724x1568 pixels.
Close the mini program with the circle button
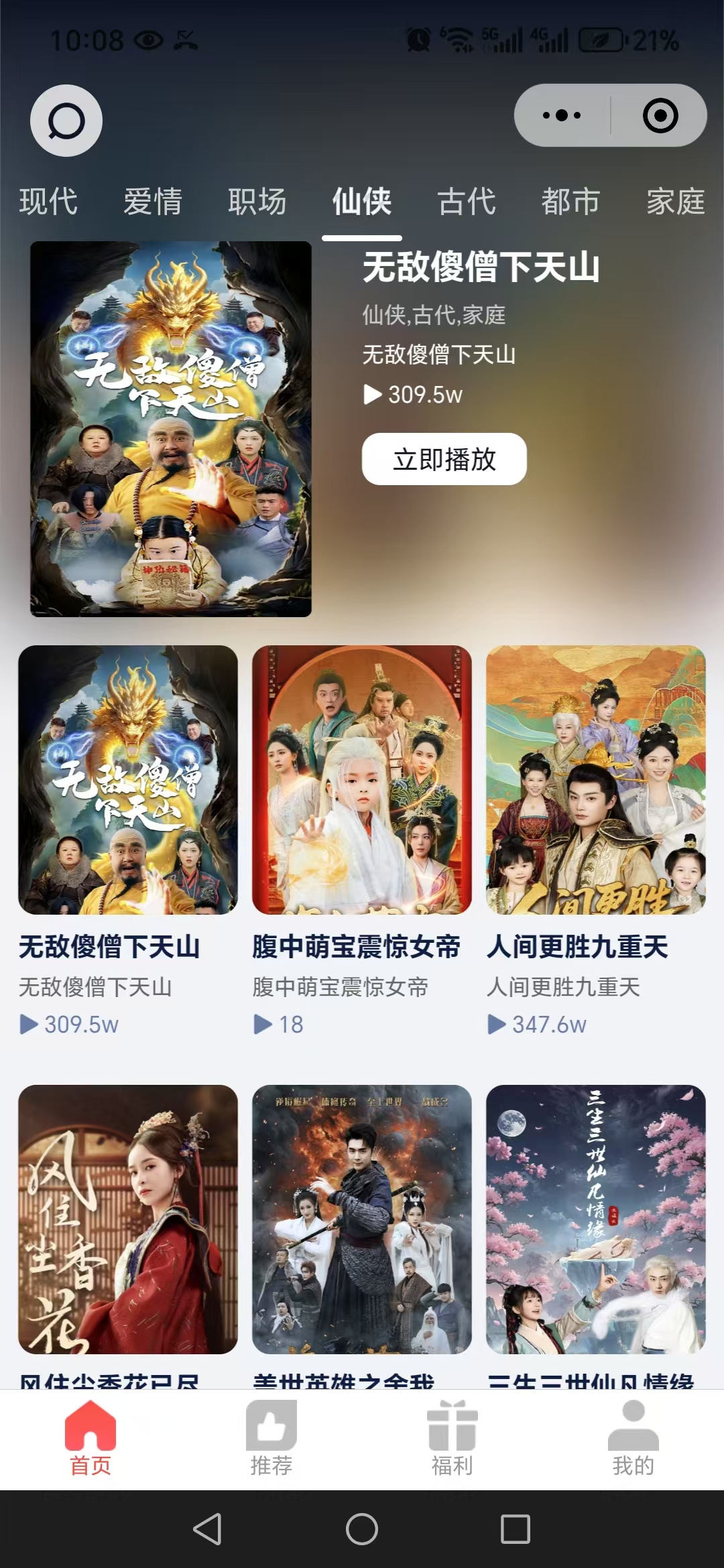pyautogui.click(x=660, y=115)
